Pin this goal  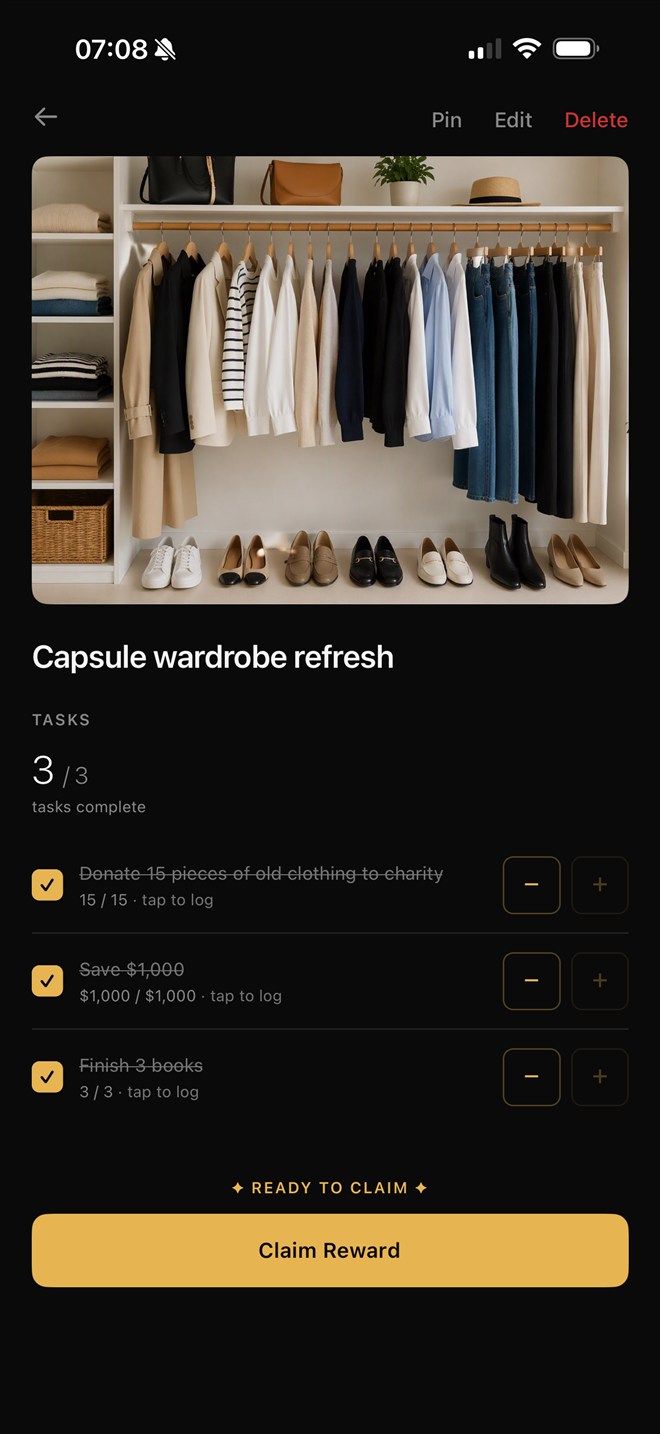(x=446, y=120)
